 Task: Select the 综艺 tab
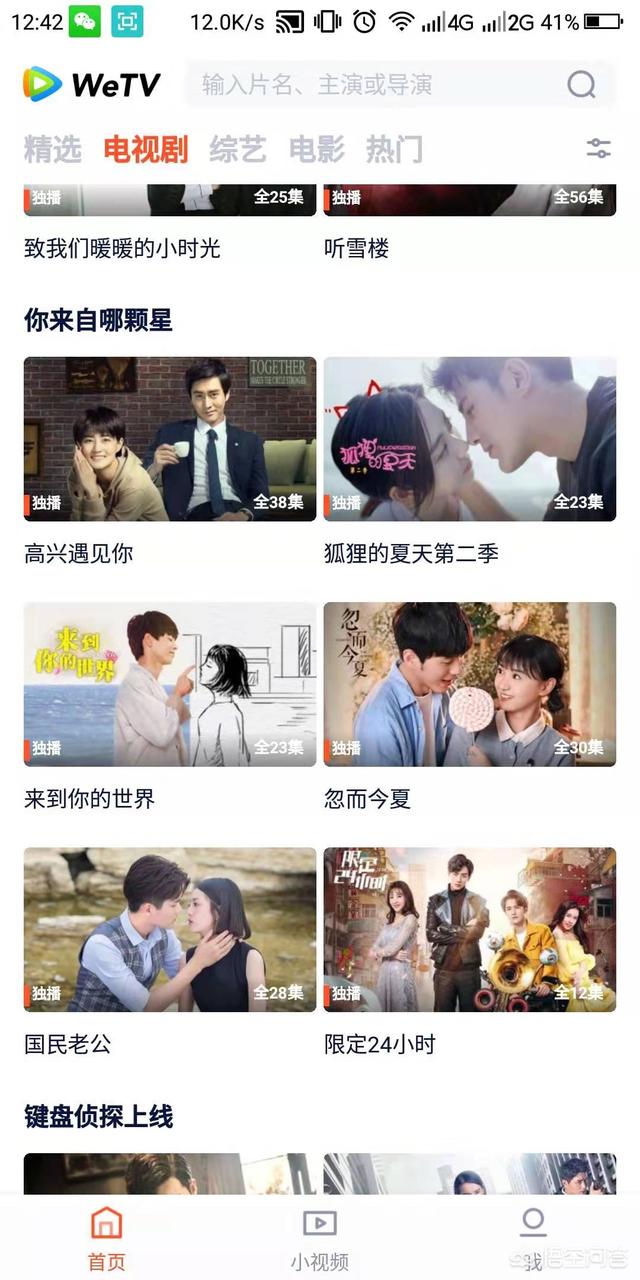pos(237,149)
